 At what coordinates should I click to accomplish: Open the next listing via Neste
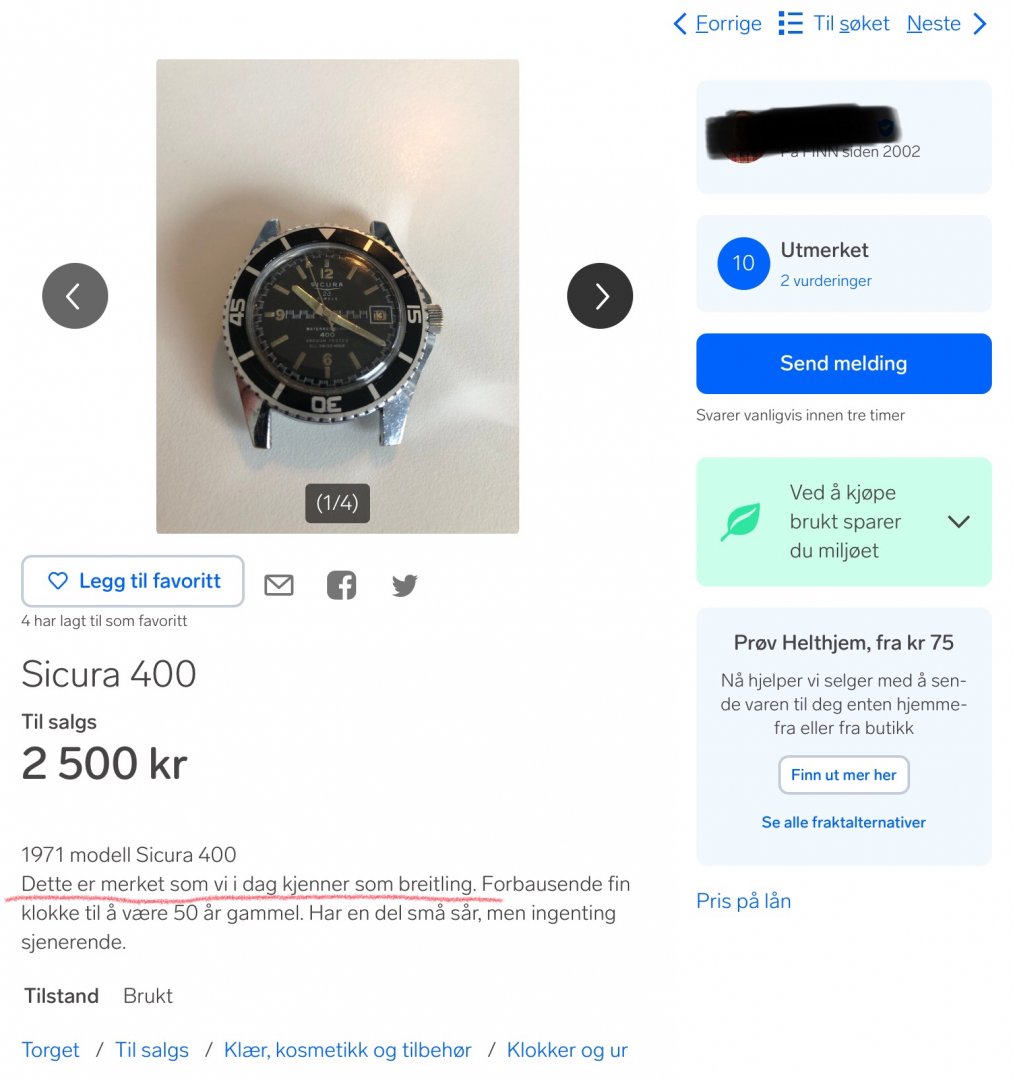pyautogui.click(x=946, y=24)
